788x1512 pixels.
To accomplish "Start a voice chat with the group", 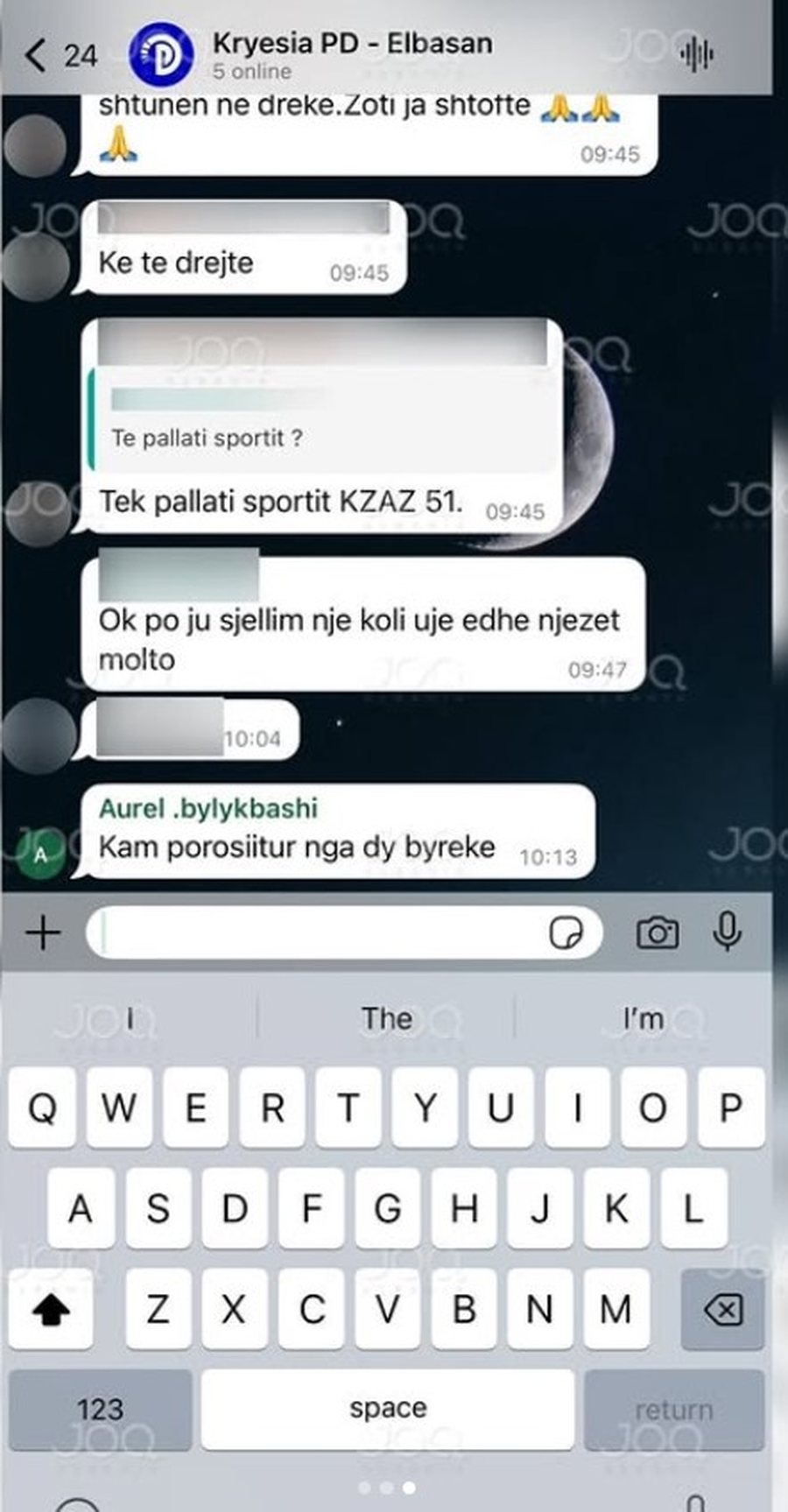I will (x=697, y=54).
